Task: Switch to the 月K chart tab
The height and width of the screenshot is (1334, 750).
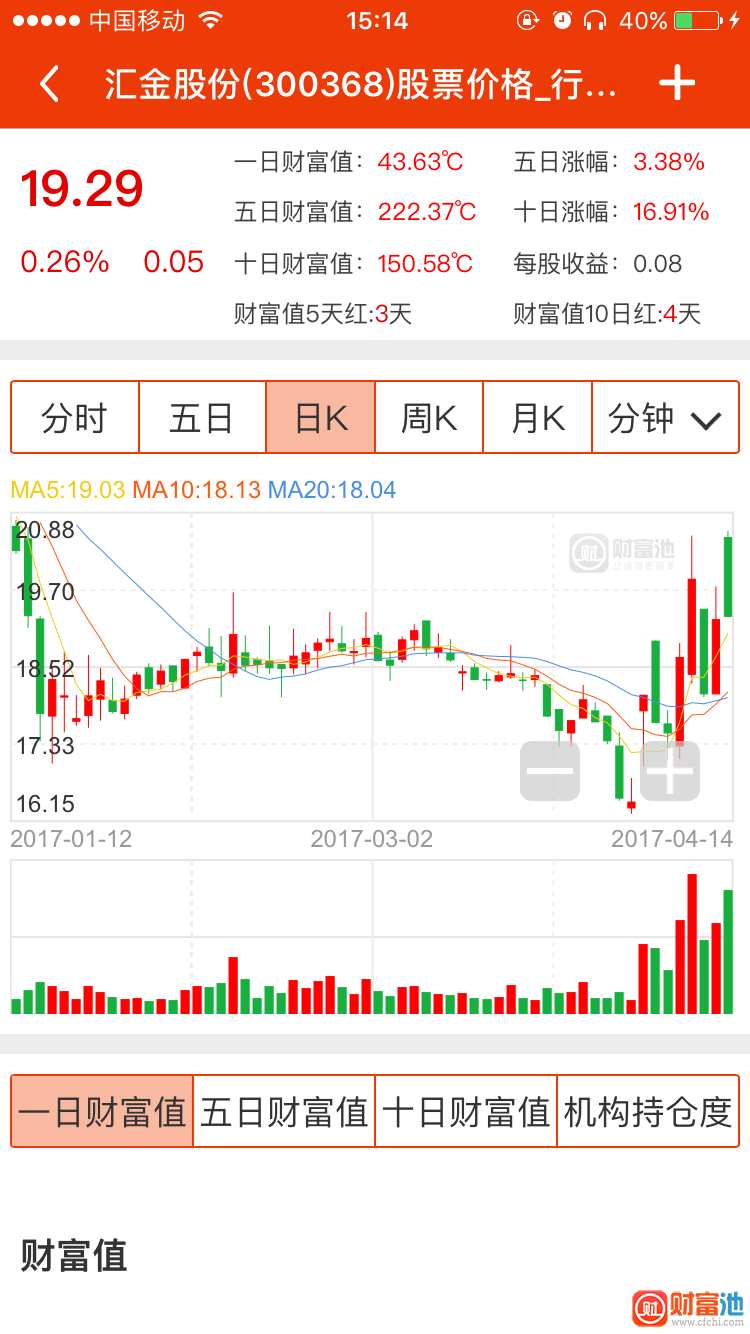Action: tap(538, 418)
